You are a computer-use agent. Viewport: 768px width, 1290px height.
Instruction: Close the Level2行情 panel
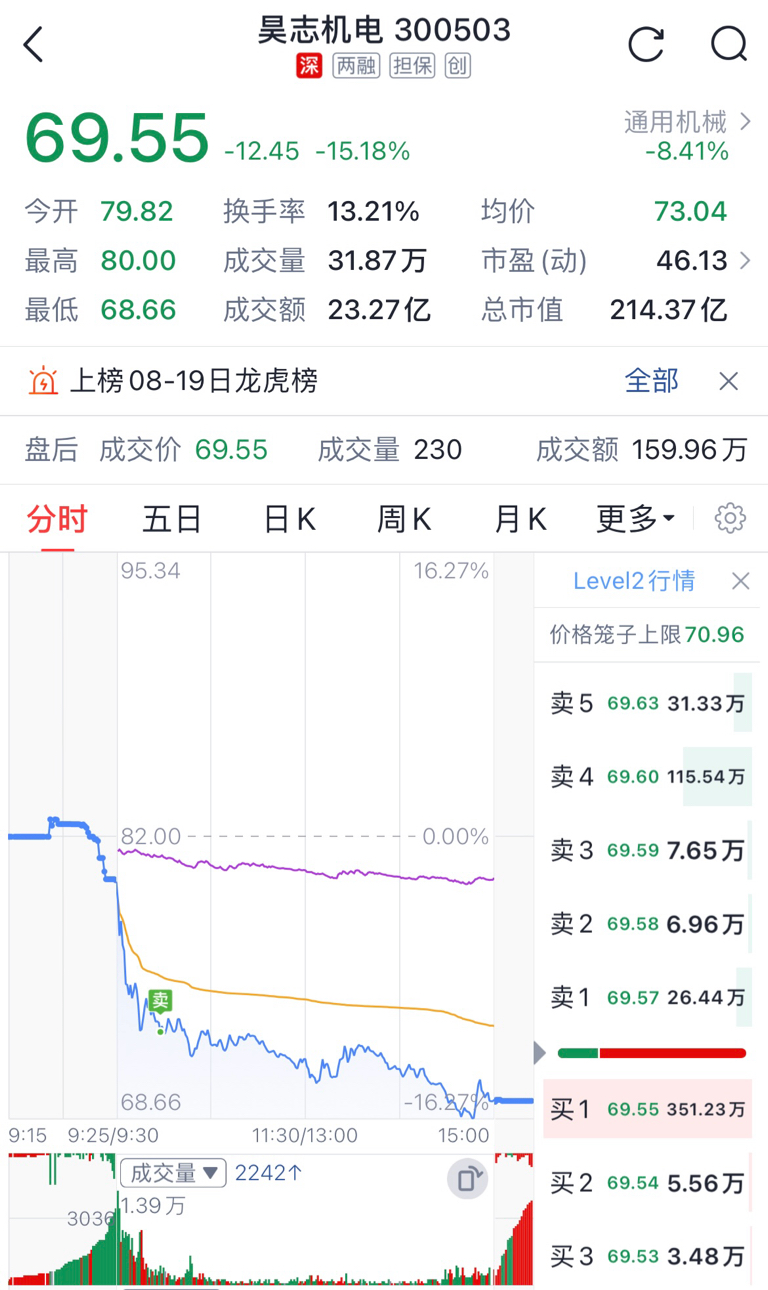740,581
